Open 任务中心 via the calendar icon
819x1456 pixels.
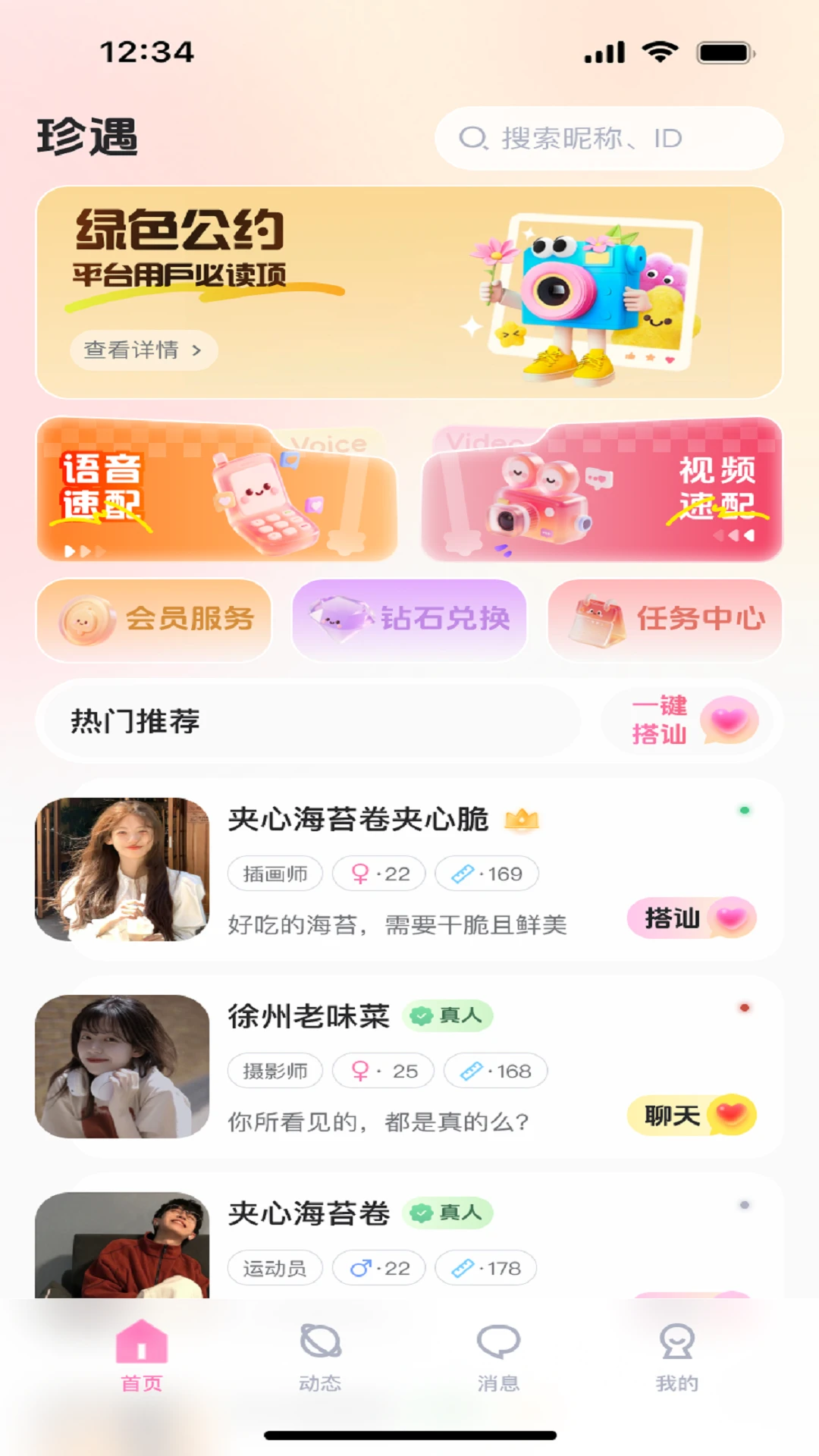click(x=595, y=619)
